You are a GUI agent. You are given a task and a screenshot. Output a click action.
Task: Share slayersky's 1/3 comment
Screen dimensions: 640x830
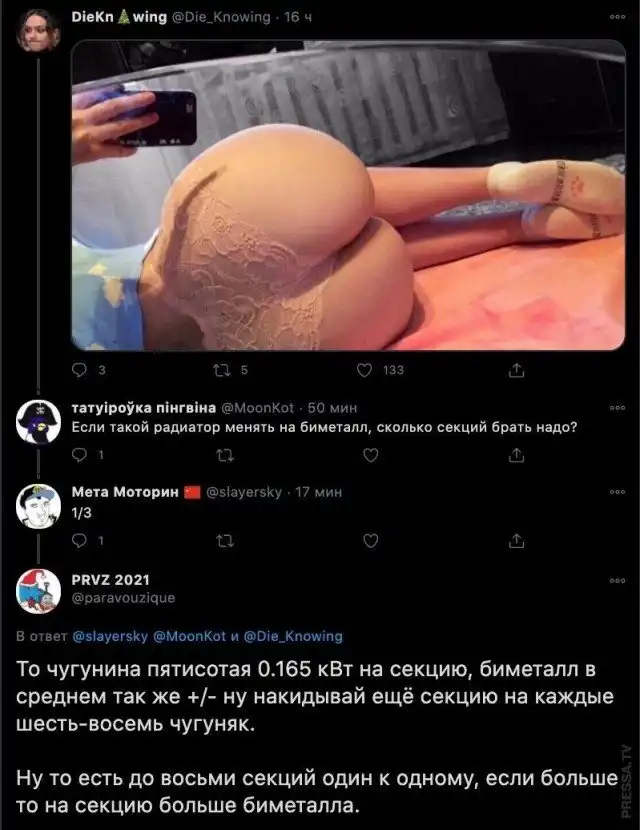(516, 540)
